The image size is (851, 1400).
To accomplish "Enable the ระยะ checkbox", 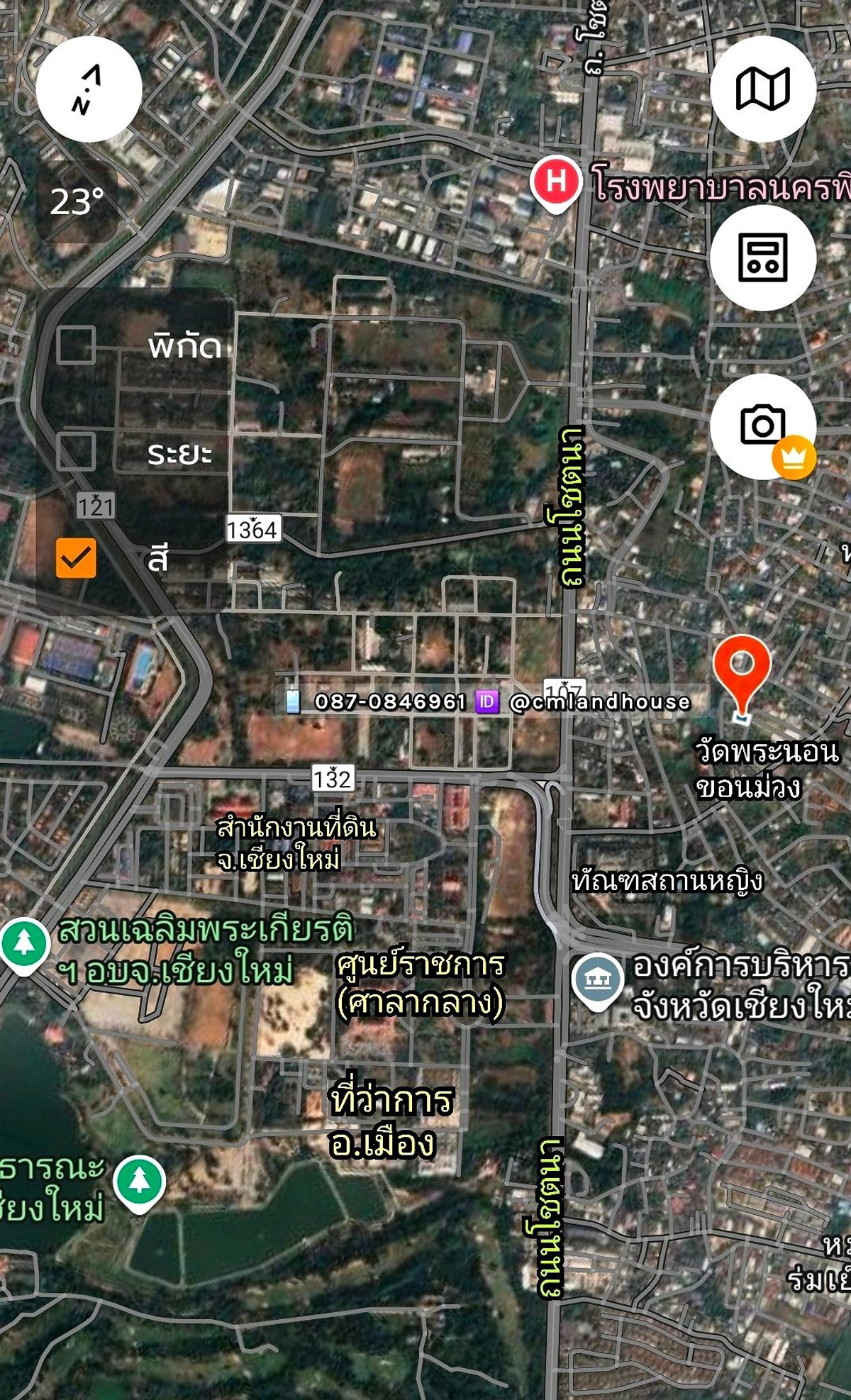I will click(x=76, y=452).
